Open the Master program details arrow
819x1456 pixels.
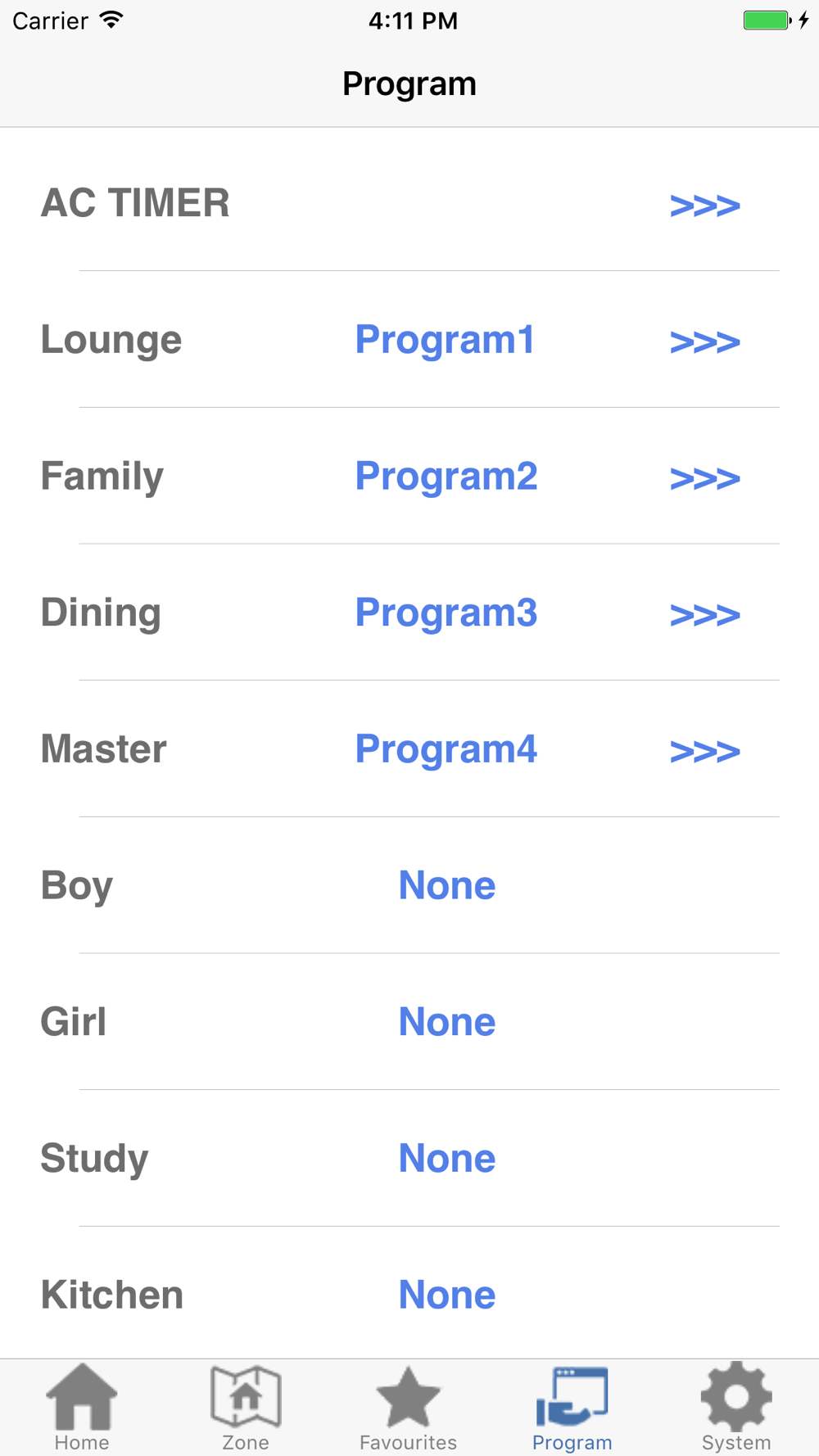pyautogui.click(x=704, y=751)
